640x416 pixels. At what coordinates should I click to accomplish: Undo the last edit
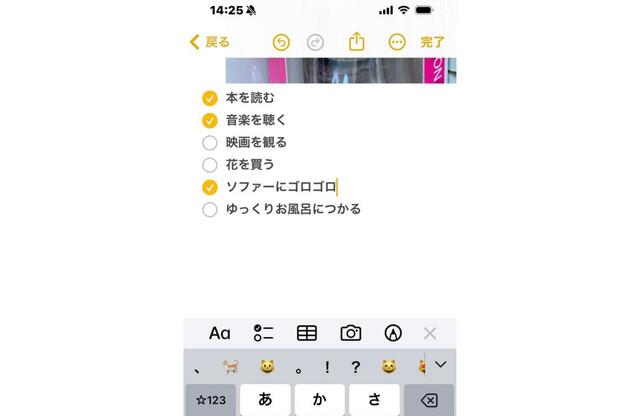(281, 42)
